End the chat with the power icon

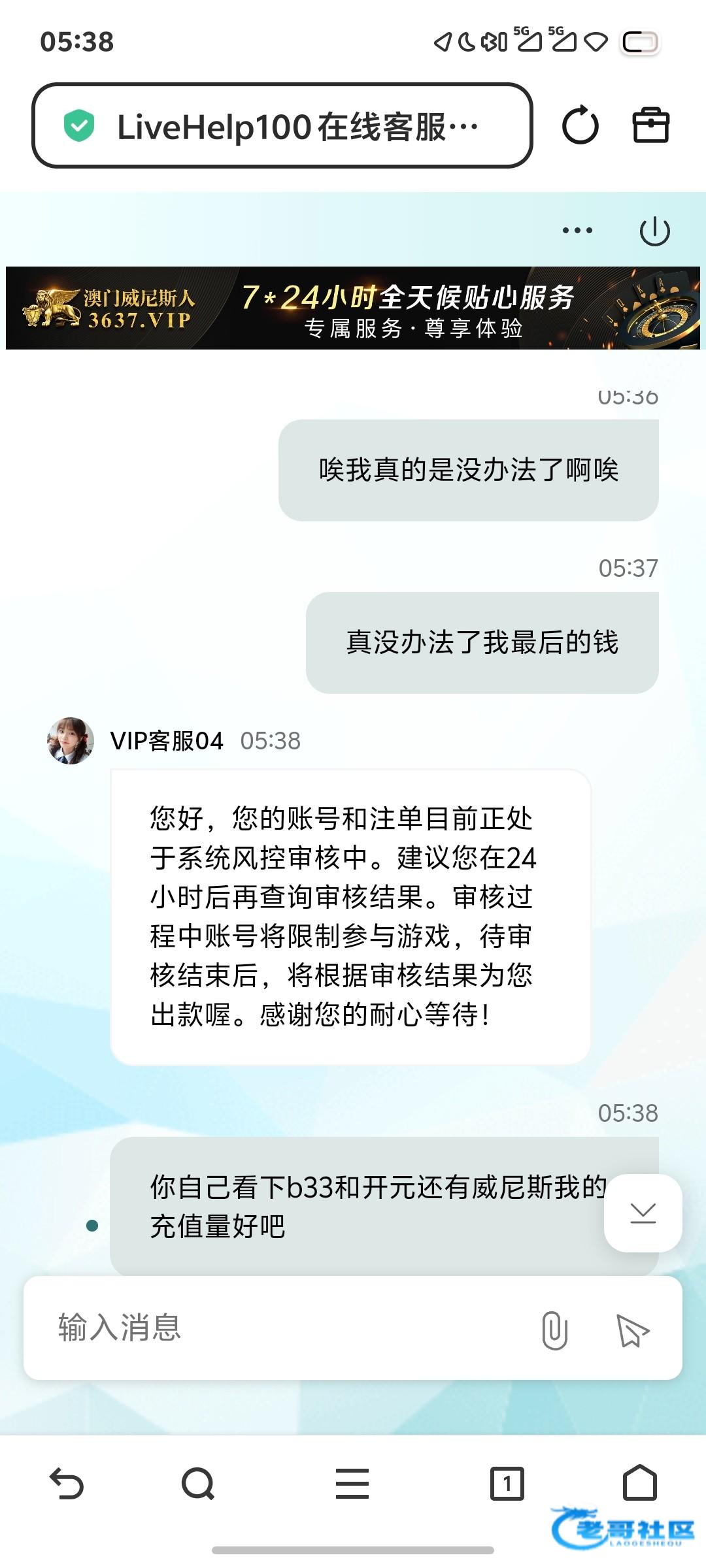654,231
